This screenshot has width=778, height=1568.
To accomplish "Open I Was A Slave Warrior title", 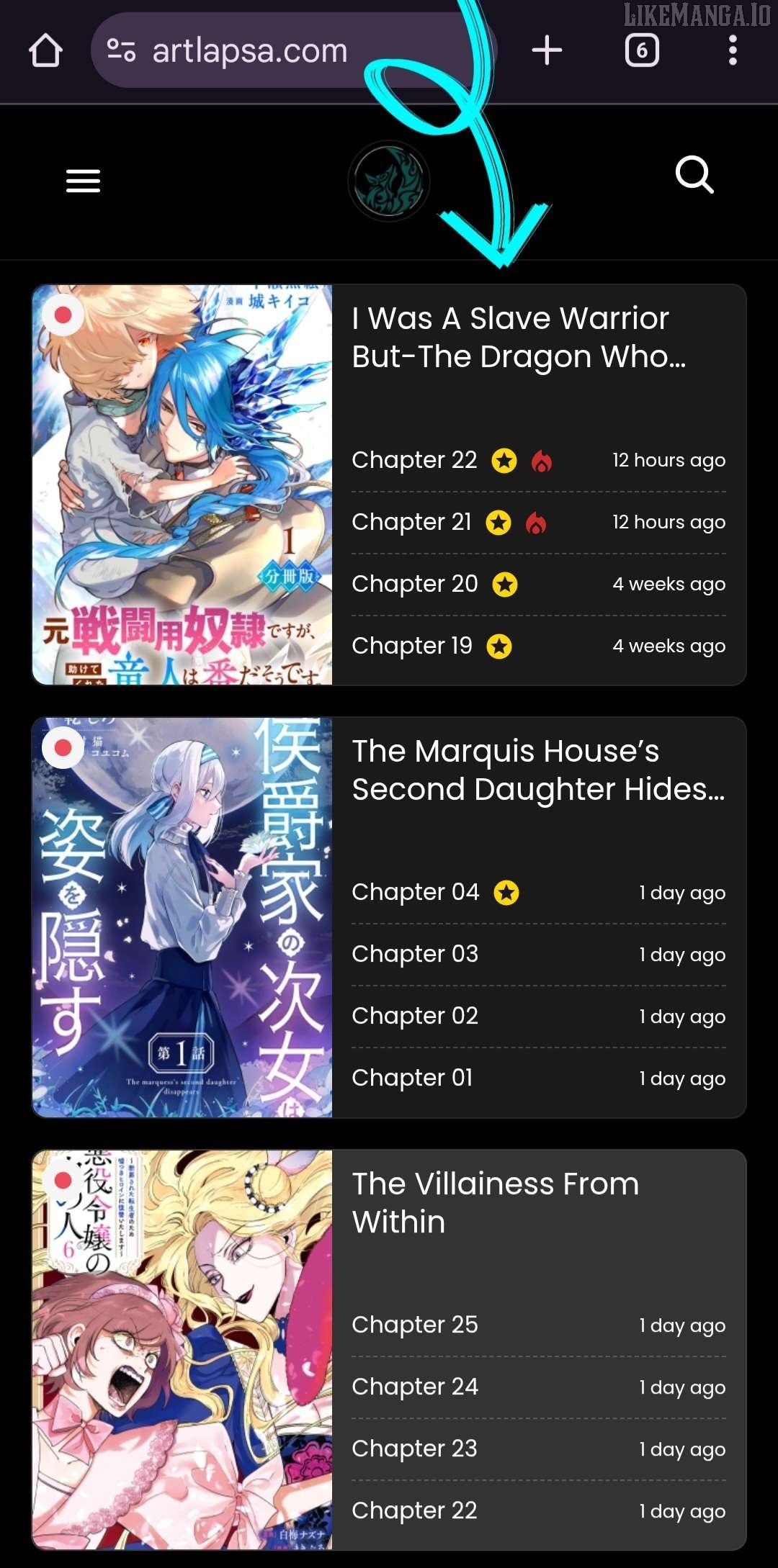I will [519, 337].
